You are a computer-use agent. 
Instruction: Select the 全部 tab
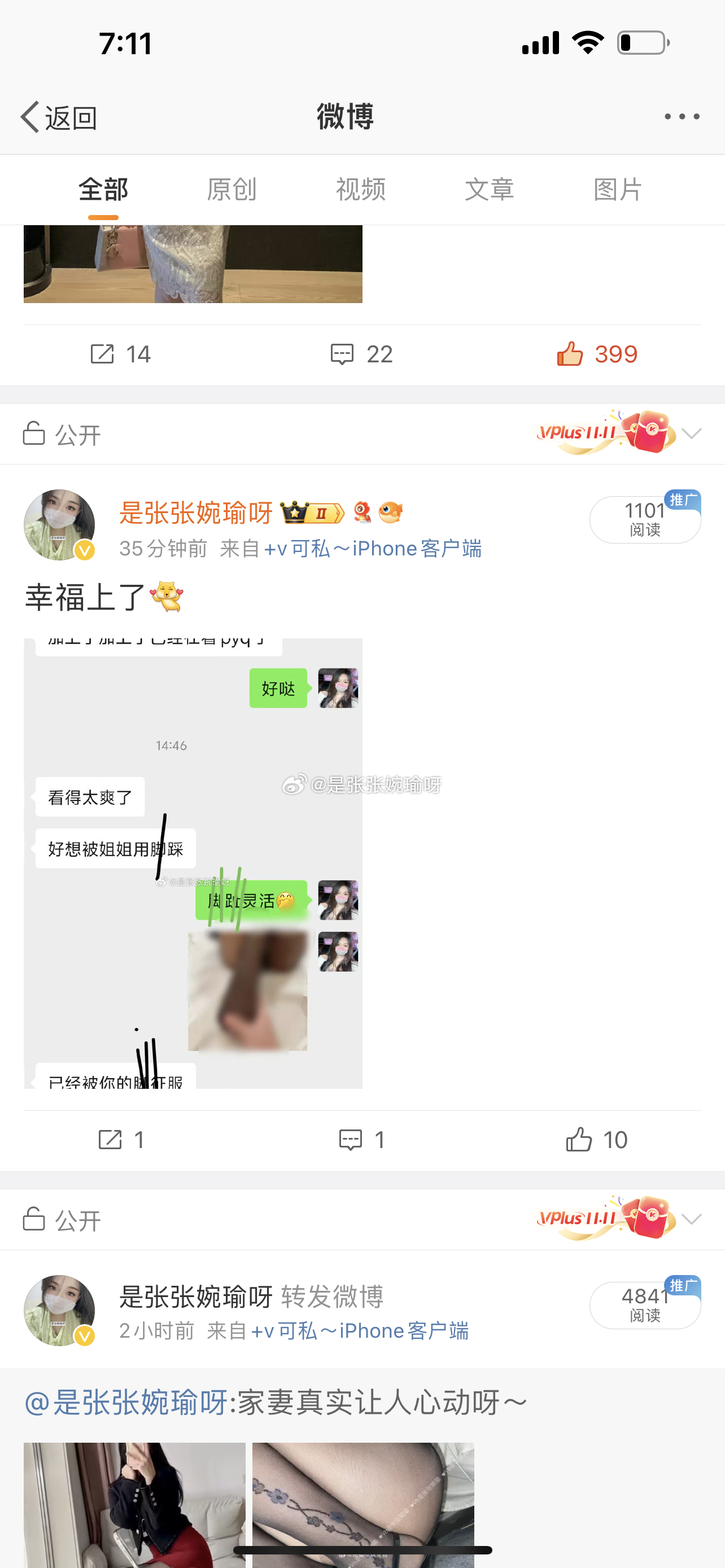103,189
